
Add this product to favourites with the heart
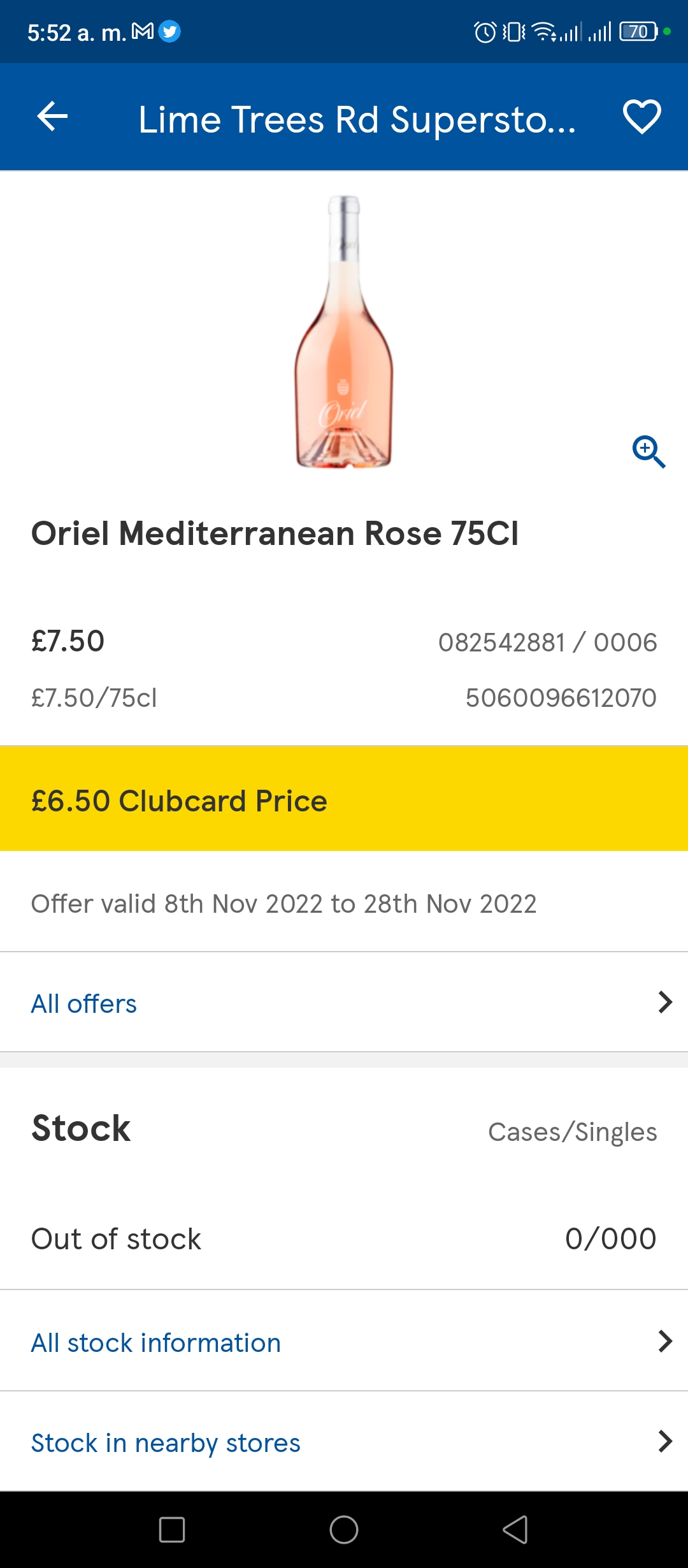tap(641, 117)
